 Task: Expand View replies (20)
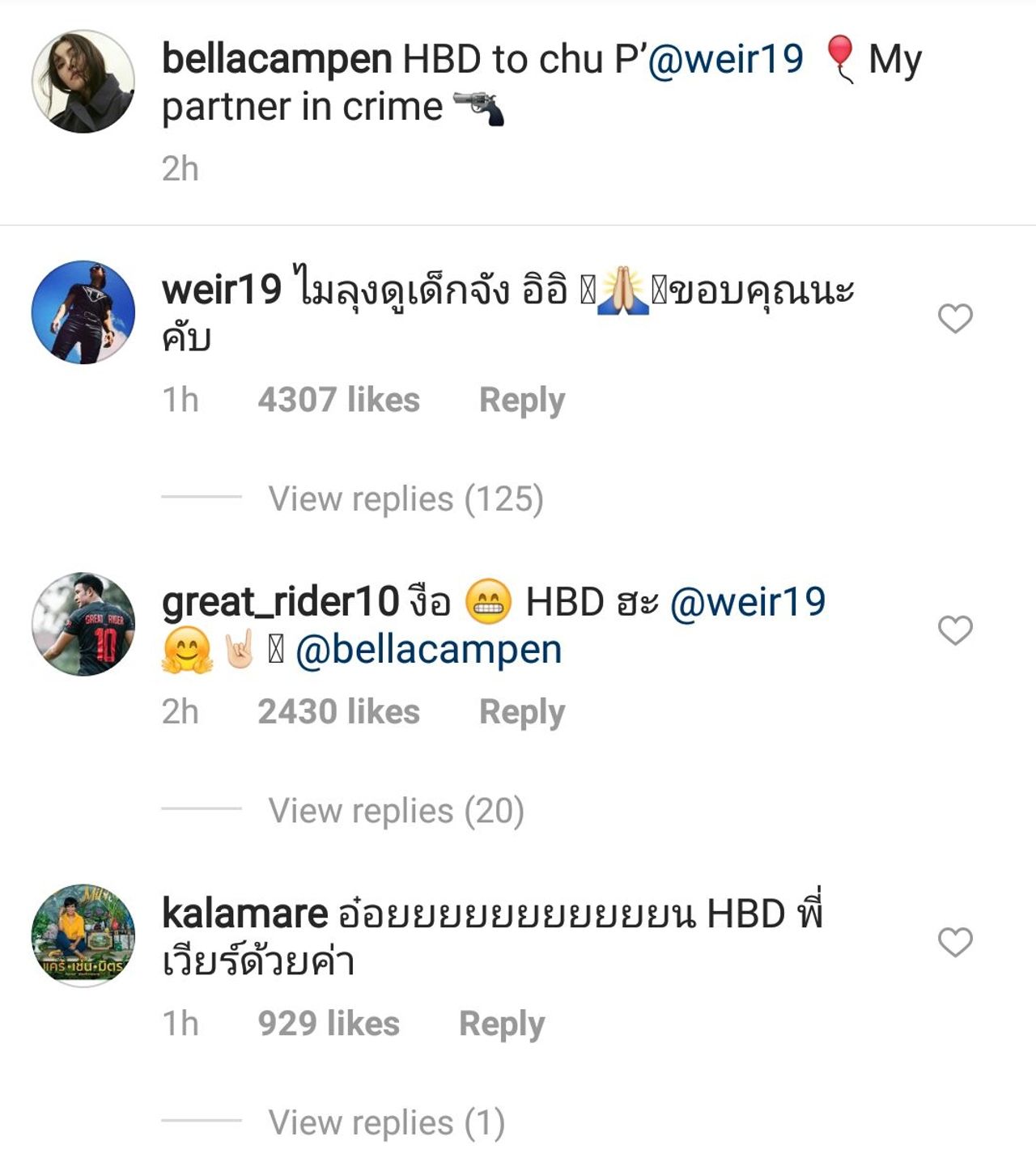[396, 810]
